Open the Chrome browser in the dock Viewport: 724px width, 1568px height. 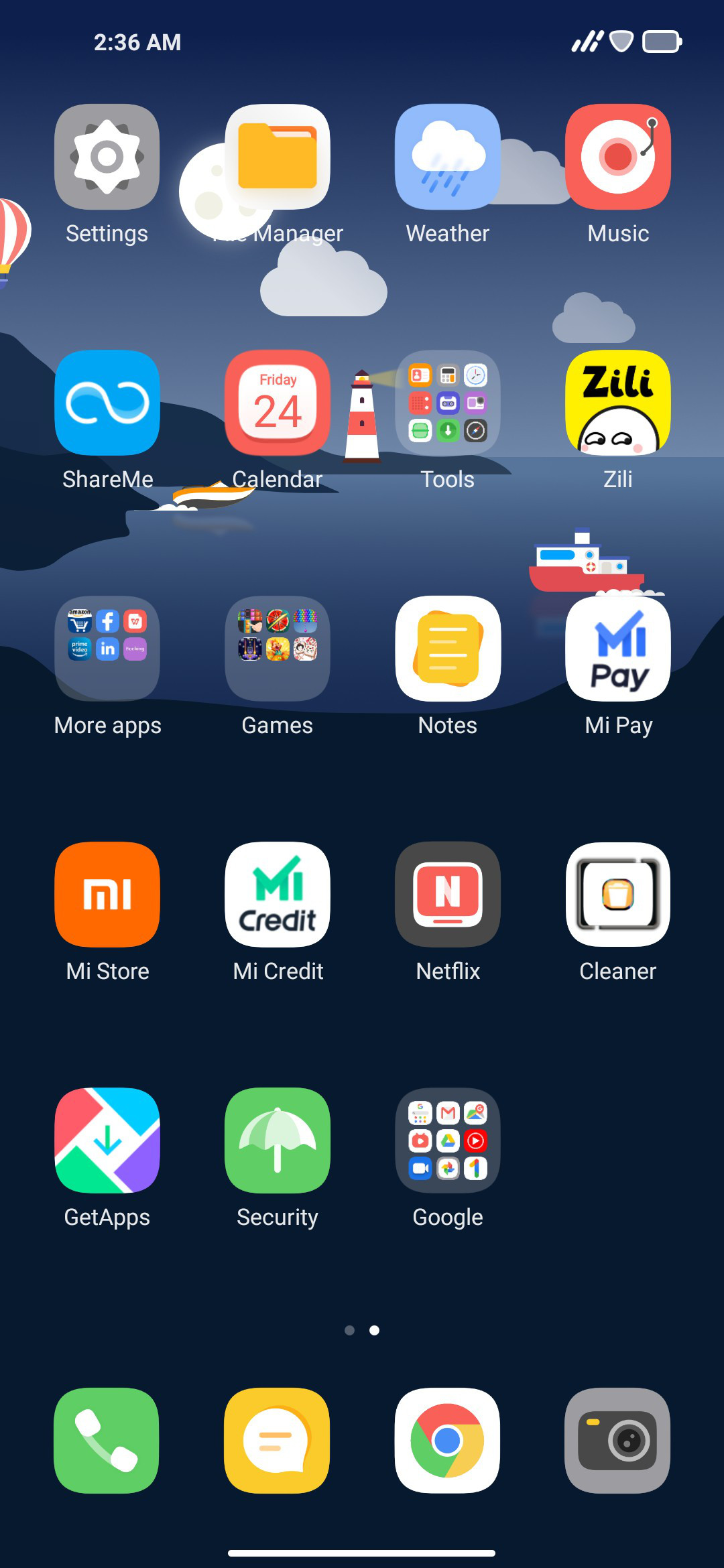coord(448,1441)
